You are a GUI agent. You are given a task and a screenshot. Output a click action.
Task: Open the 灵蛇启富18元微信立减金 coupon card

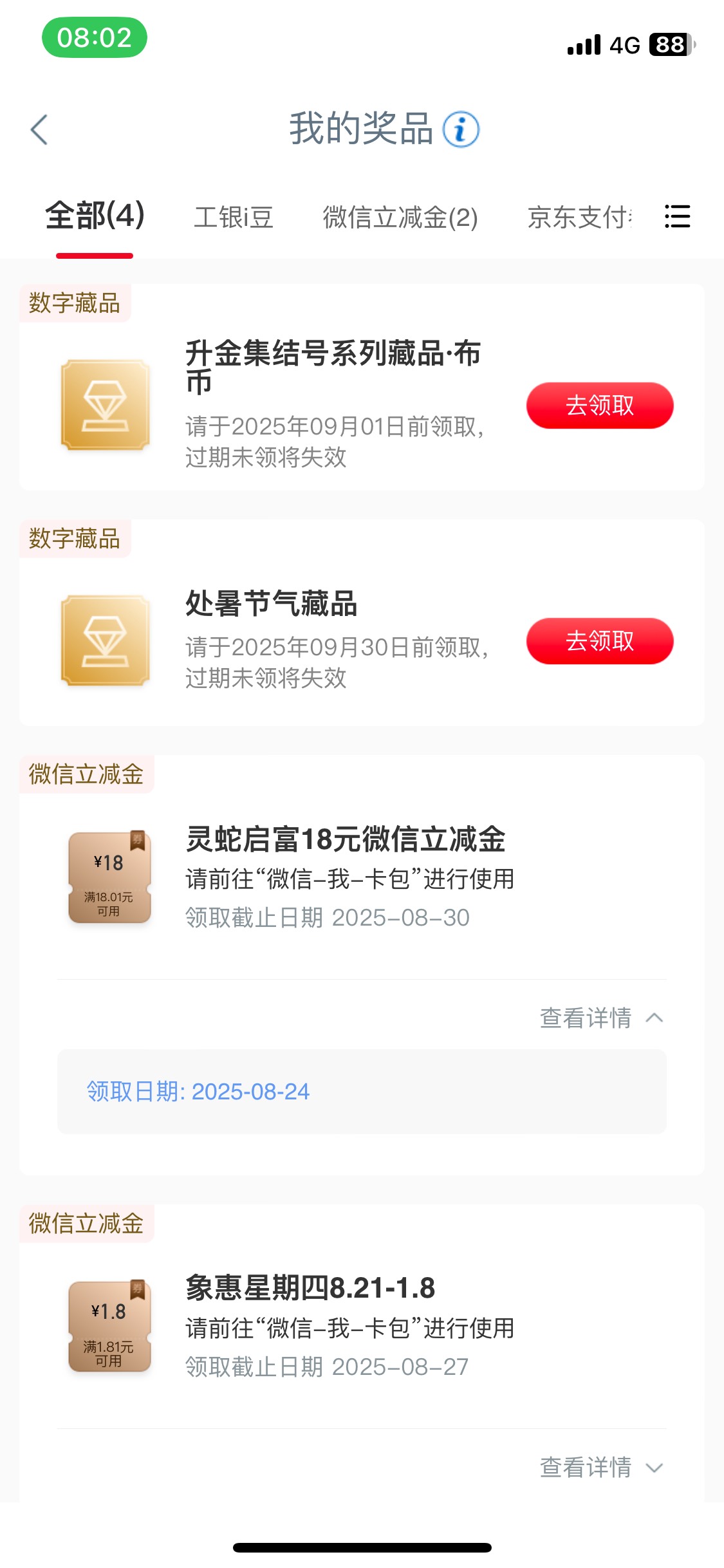point(362,877)
